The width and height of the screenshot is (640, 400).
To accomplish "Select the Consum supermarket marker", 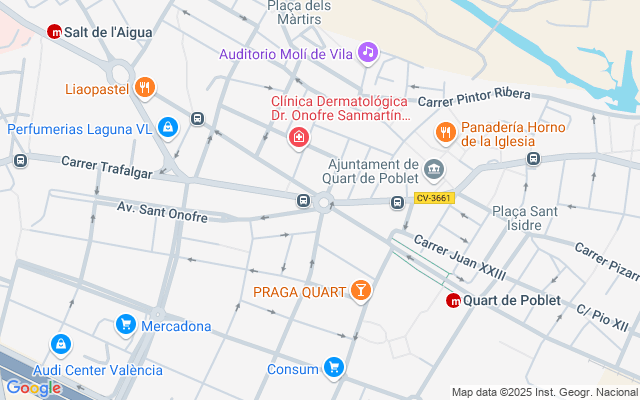I will tap(334, 369).
